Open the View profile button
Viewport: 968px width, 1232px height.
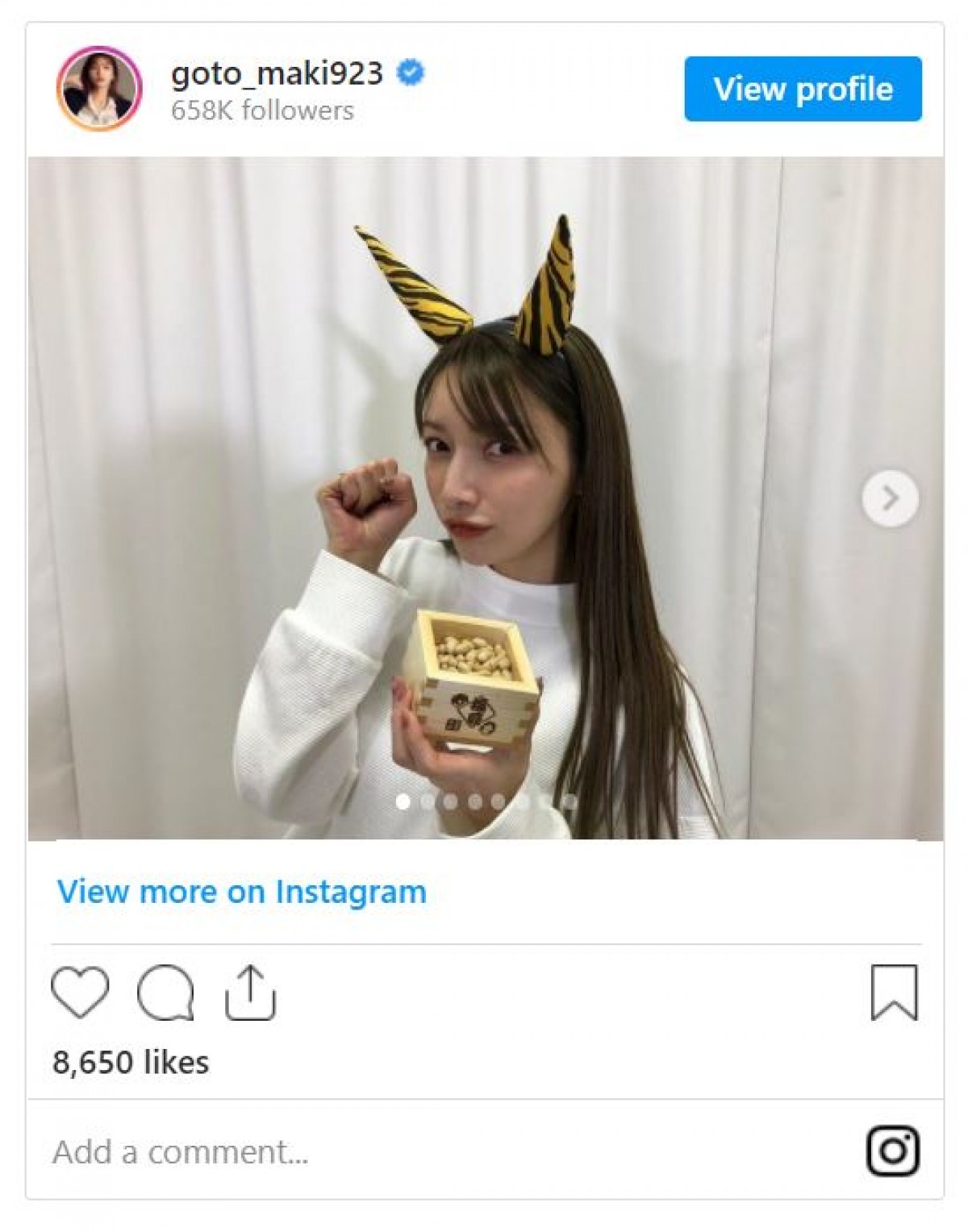click(x=803, y=89)
